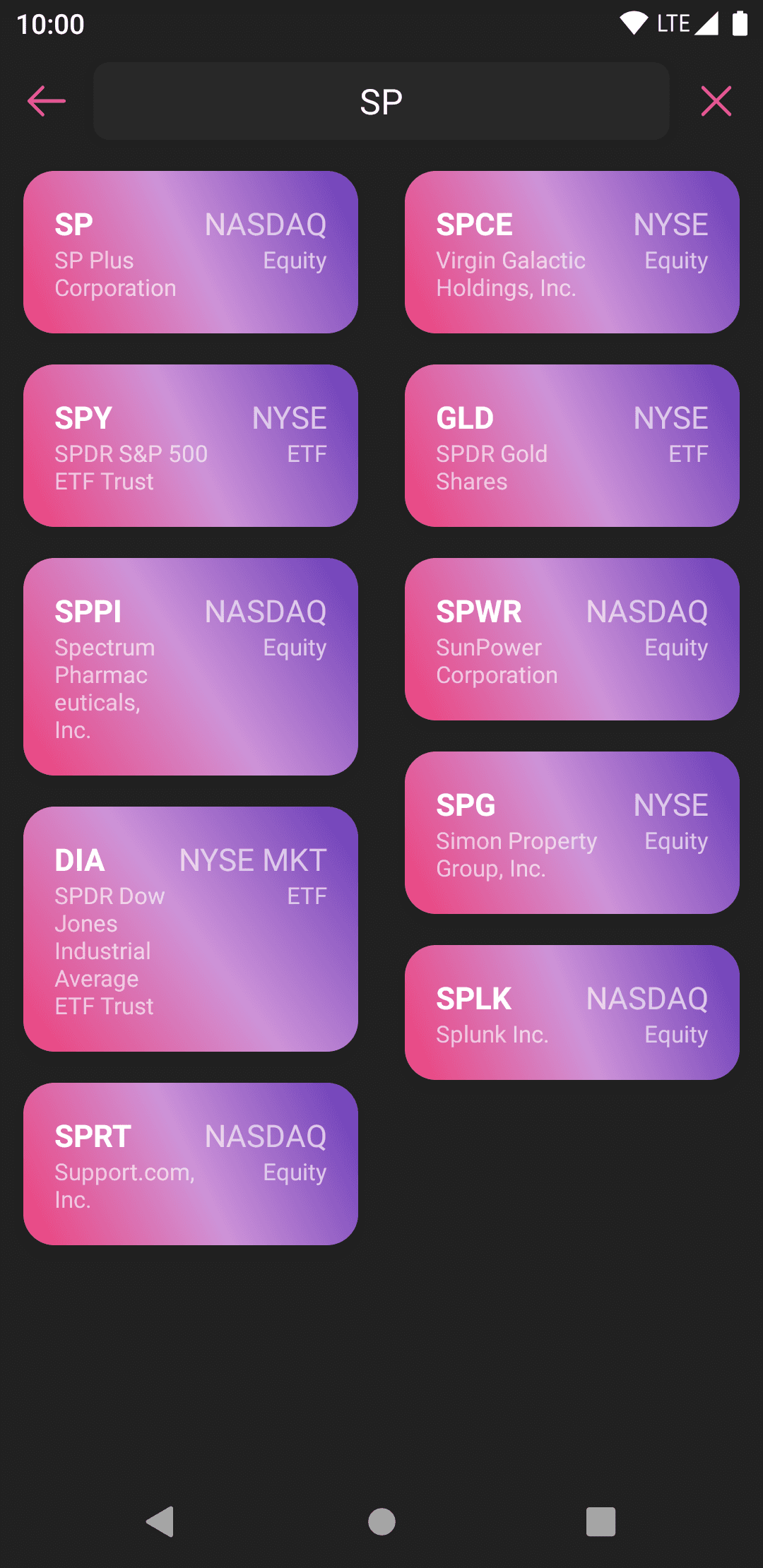Tap the system home button
Image resolution: width=763 pixels, height=1568 pixels.
381,1521
